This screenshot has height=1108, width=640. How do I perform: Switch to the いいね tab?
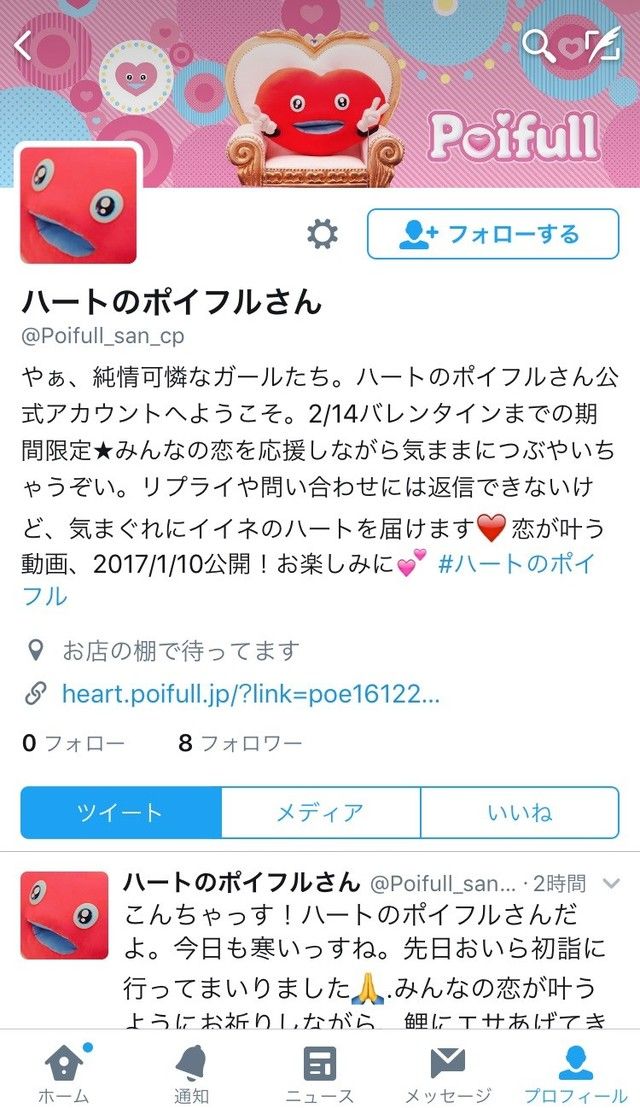519,812
